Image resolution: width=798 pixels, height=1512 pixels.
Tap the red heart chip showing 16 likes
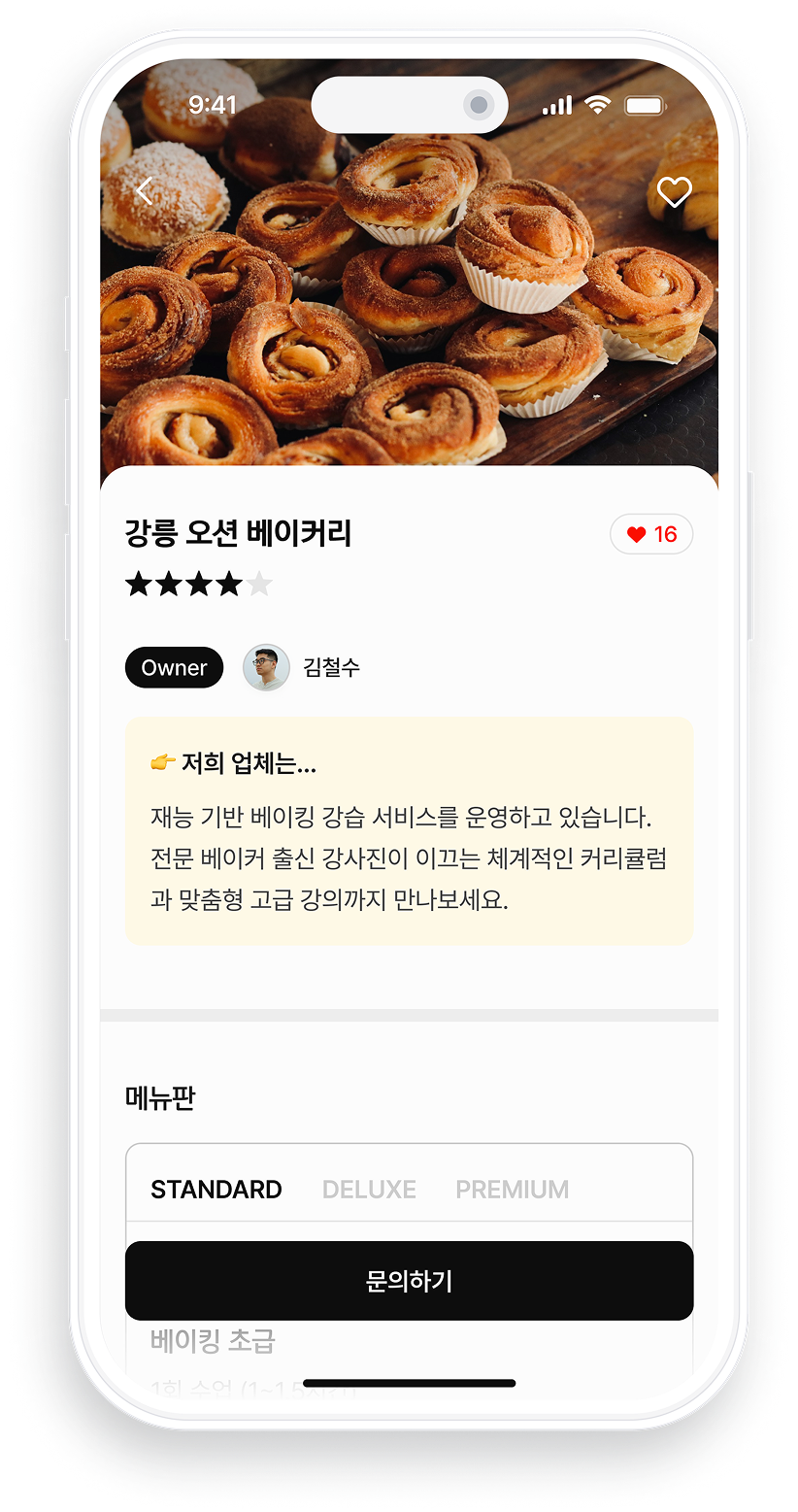point(651,534)
